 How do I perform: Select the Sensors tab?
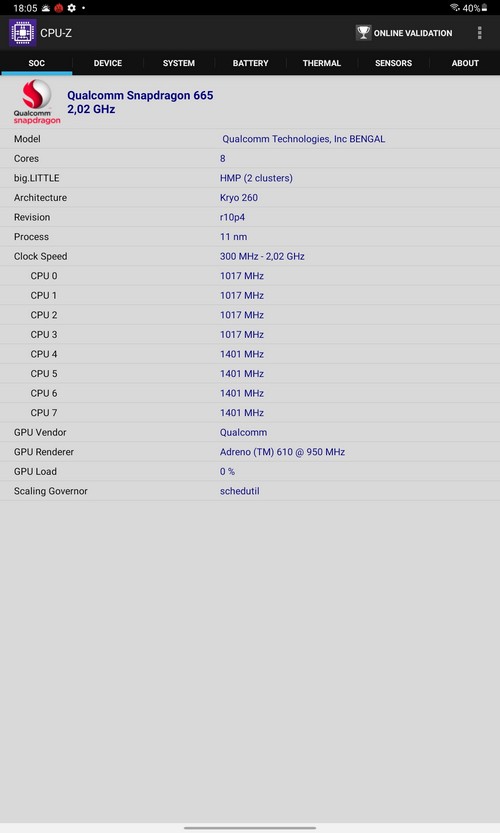point(393,63)
